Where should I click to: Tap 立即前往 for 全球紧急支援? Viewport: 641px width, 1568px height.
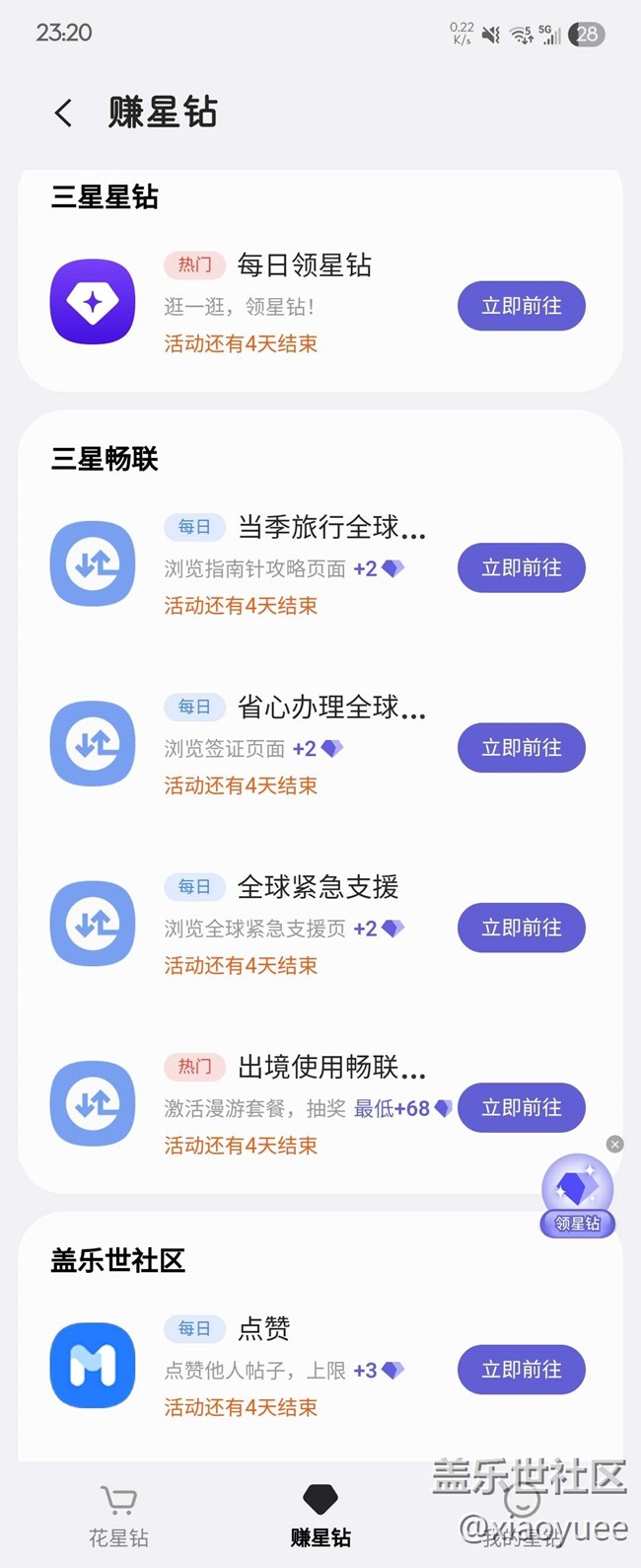click(x=521, y=928)
